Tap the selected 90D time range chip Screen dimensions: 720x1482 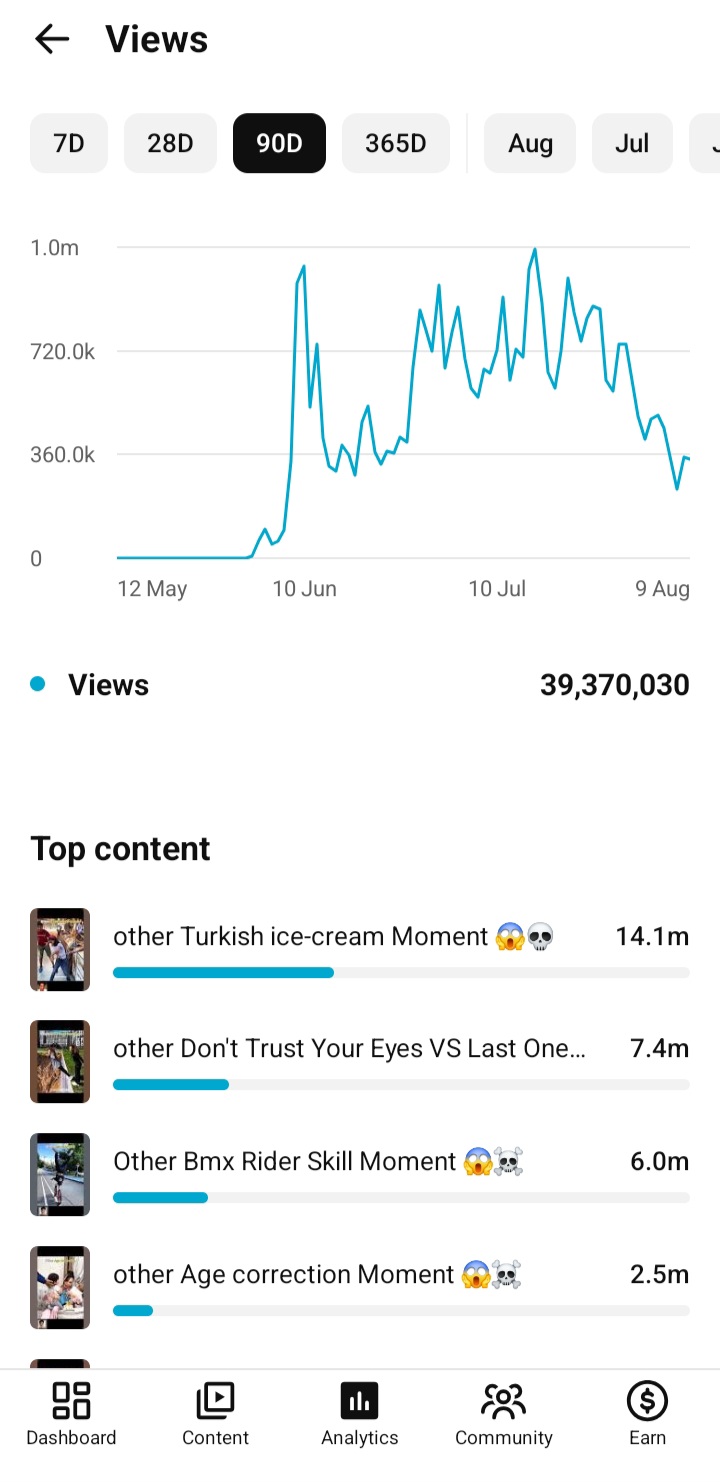tap(279, 143)
